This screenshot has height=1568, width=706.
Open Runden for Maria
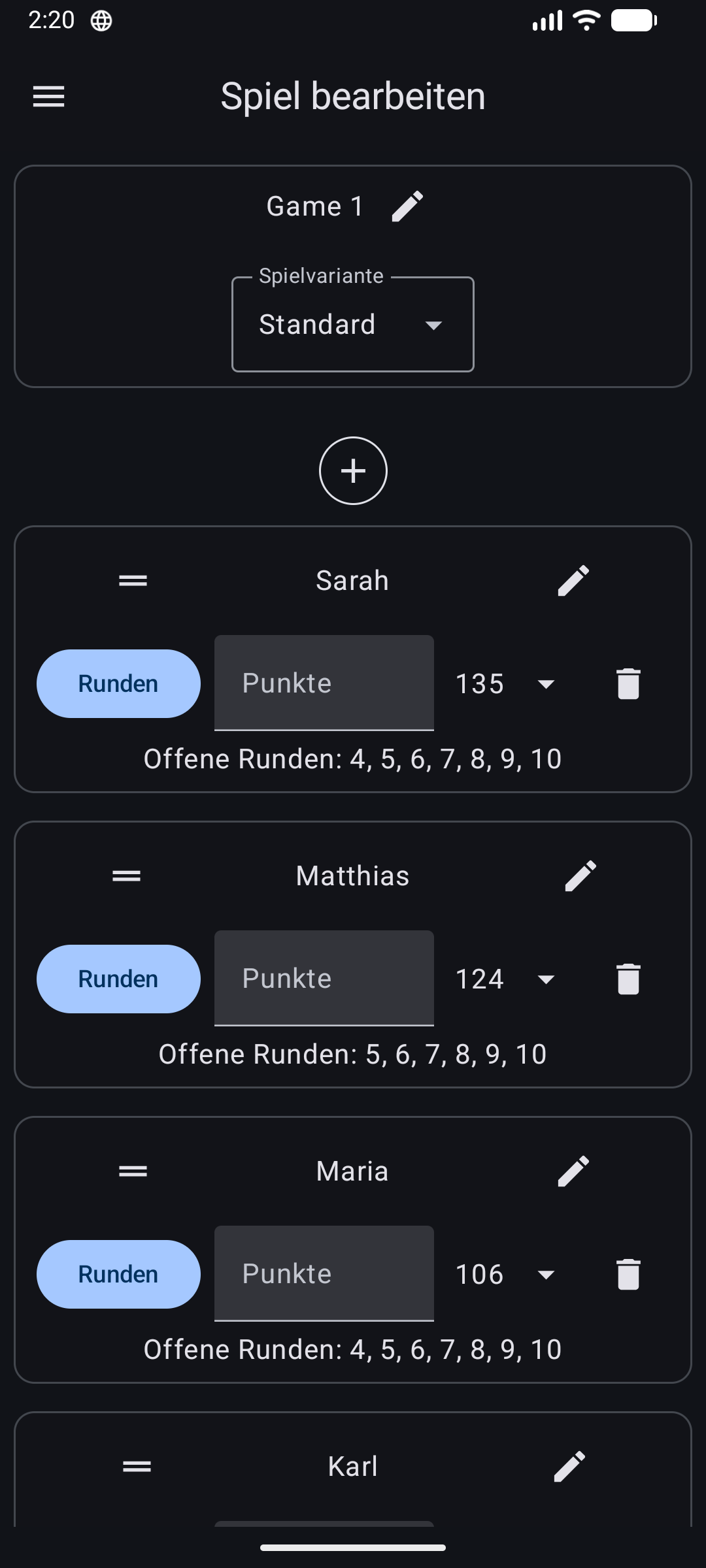[x=118, y=1275]
